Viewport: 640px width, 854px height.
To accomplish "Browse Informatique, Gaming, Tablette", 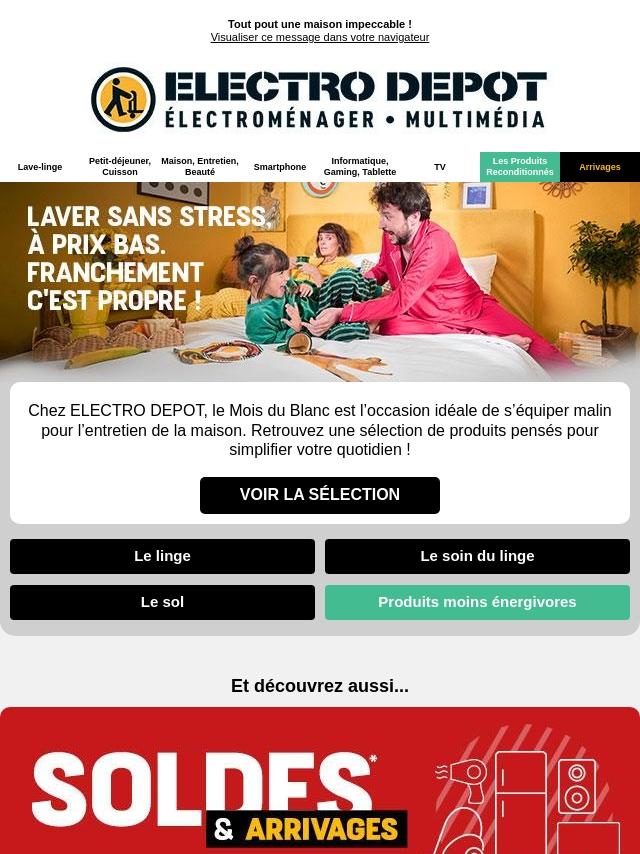I will tap(360, 167).
